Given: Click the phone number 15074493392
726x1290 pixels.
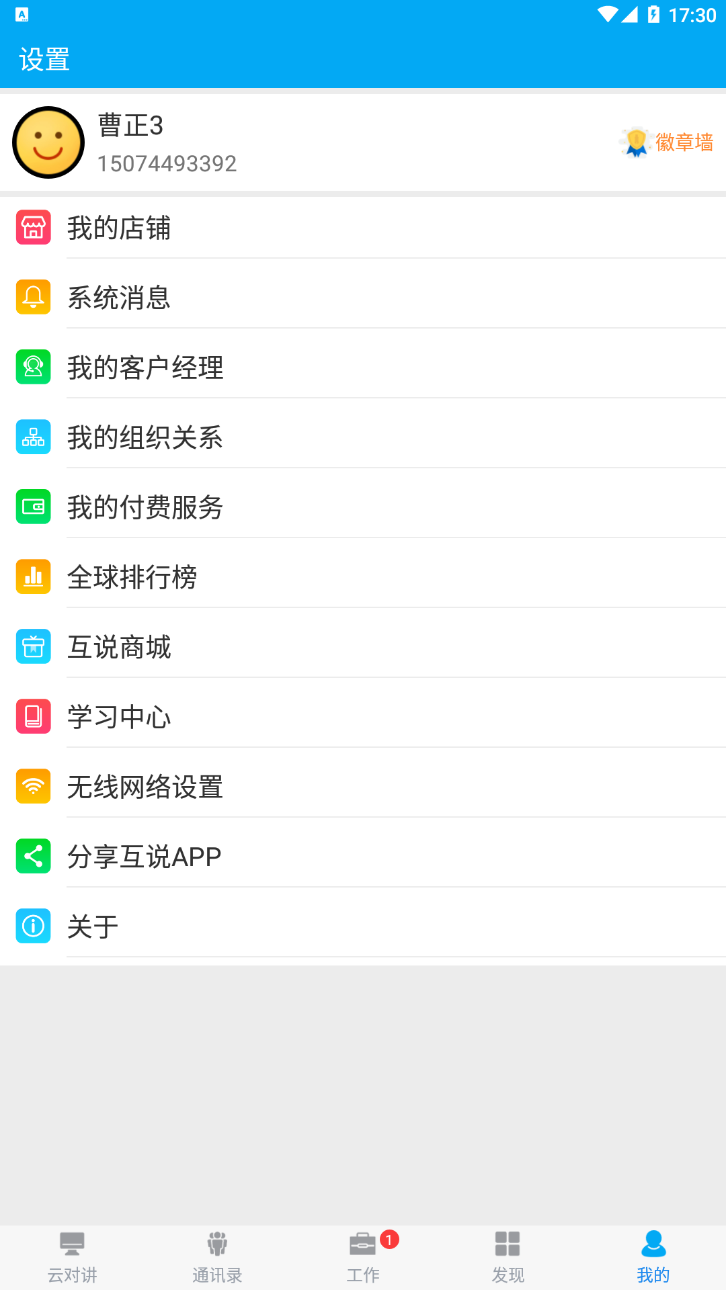Looking at the screenshot, I should click(167, 163).
